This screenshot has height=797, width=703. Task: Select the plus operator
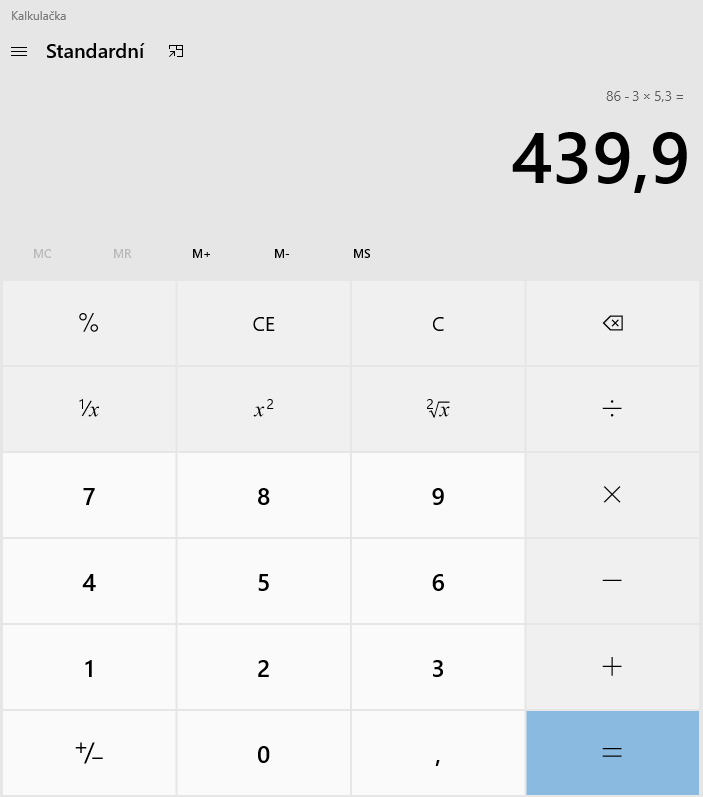[x=612, y=667]
